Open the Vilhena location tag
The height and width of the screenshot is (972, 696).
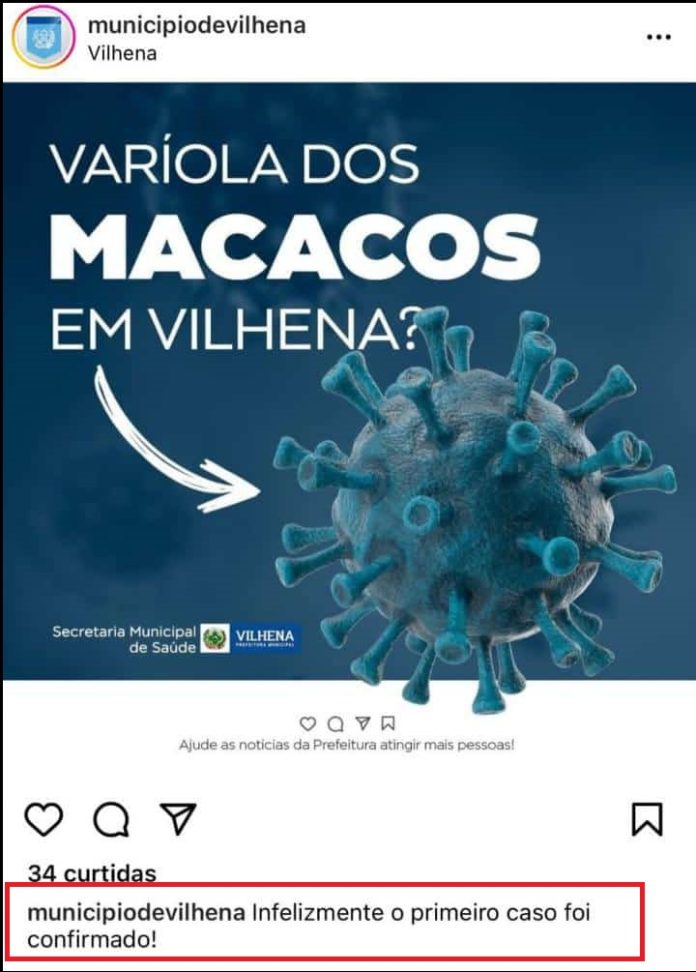click(122, 53)
